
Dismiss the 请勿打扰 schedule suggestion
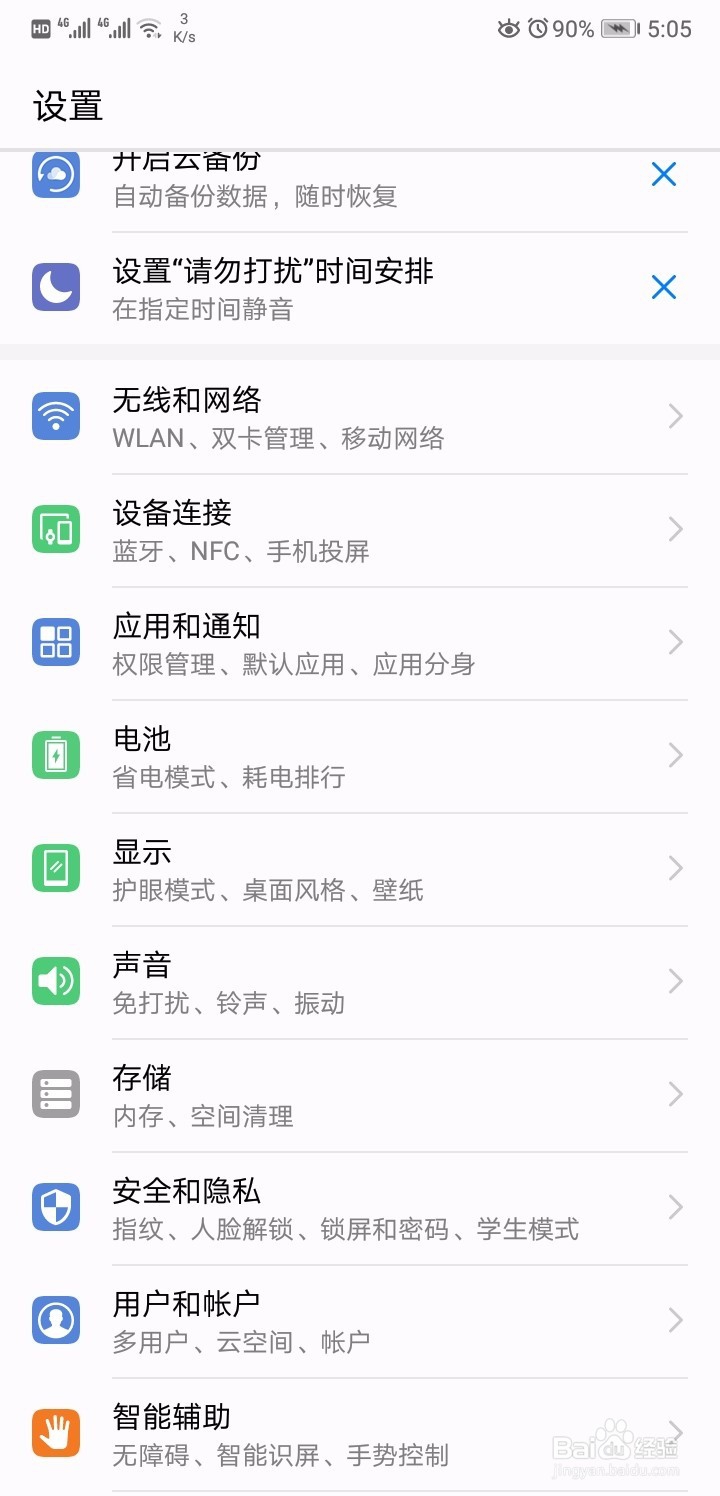click(x=663, y=287)
